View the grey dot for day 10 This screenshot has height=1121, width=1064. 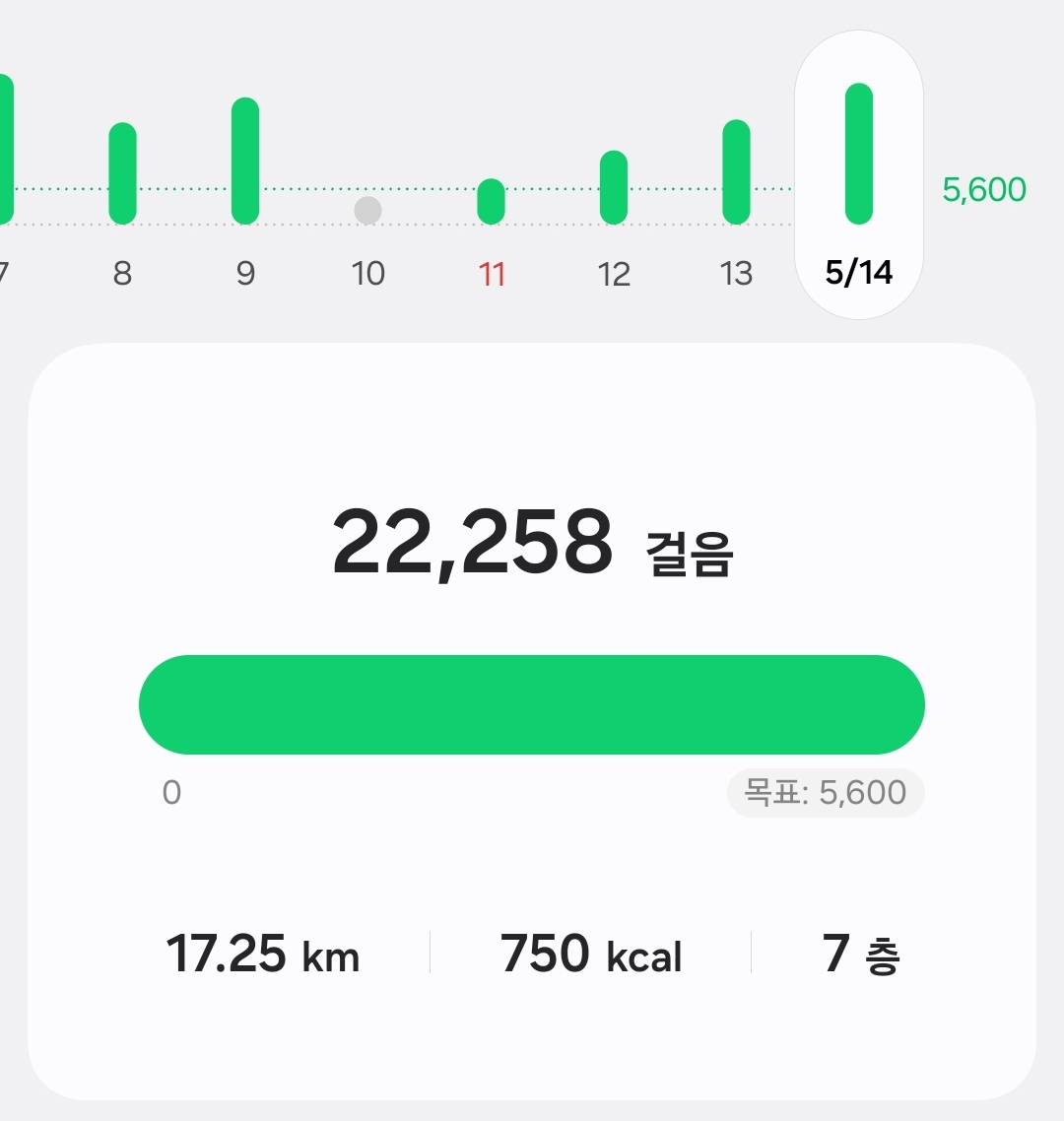[x=367, y=210]
